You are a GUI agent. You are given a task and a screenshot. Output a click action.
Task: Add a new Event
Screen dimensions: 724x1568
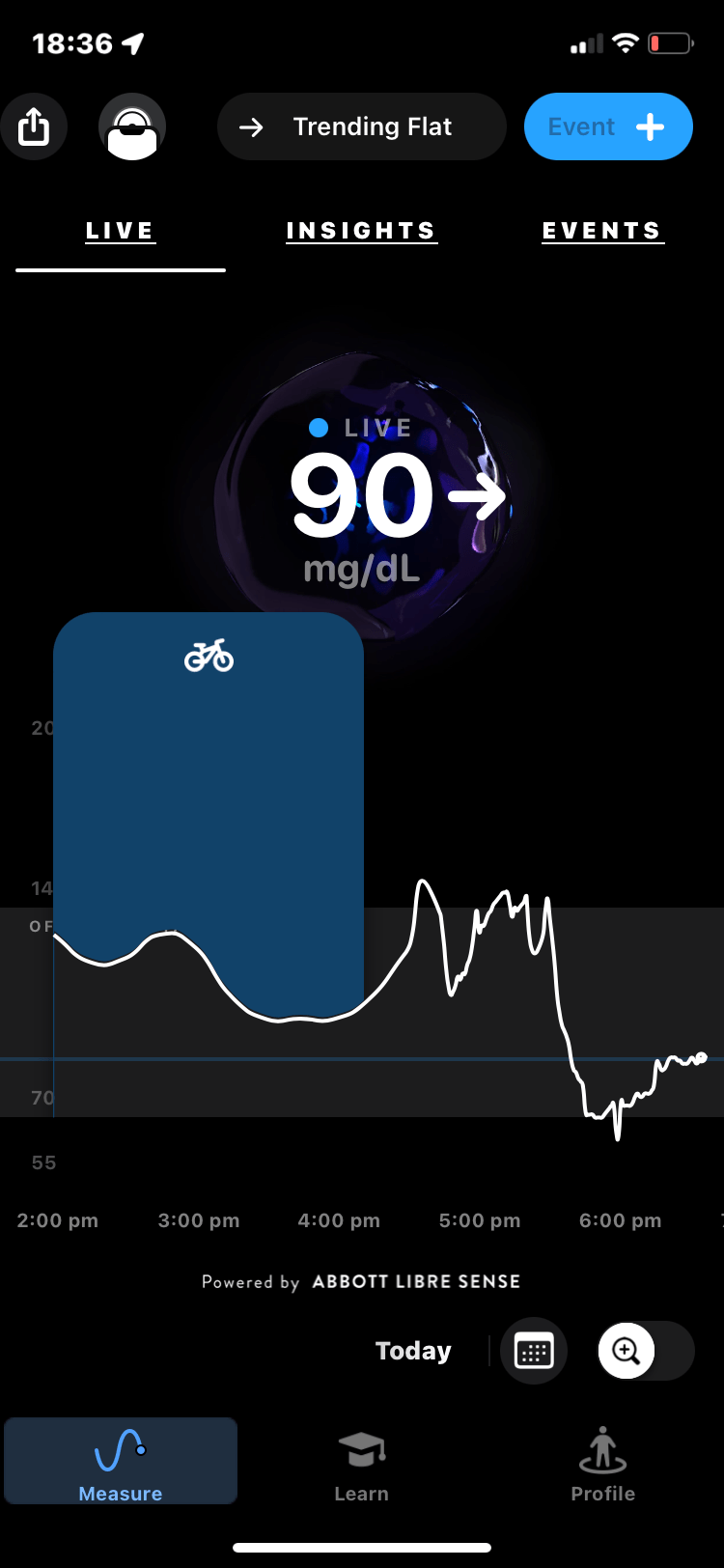pos(608,126)
